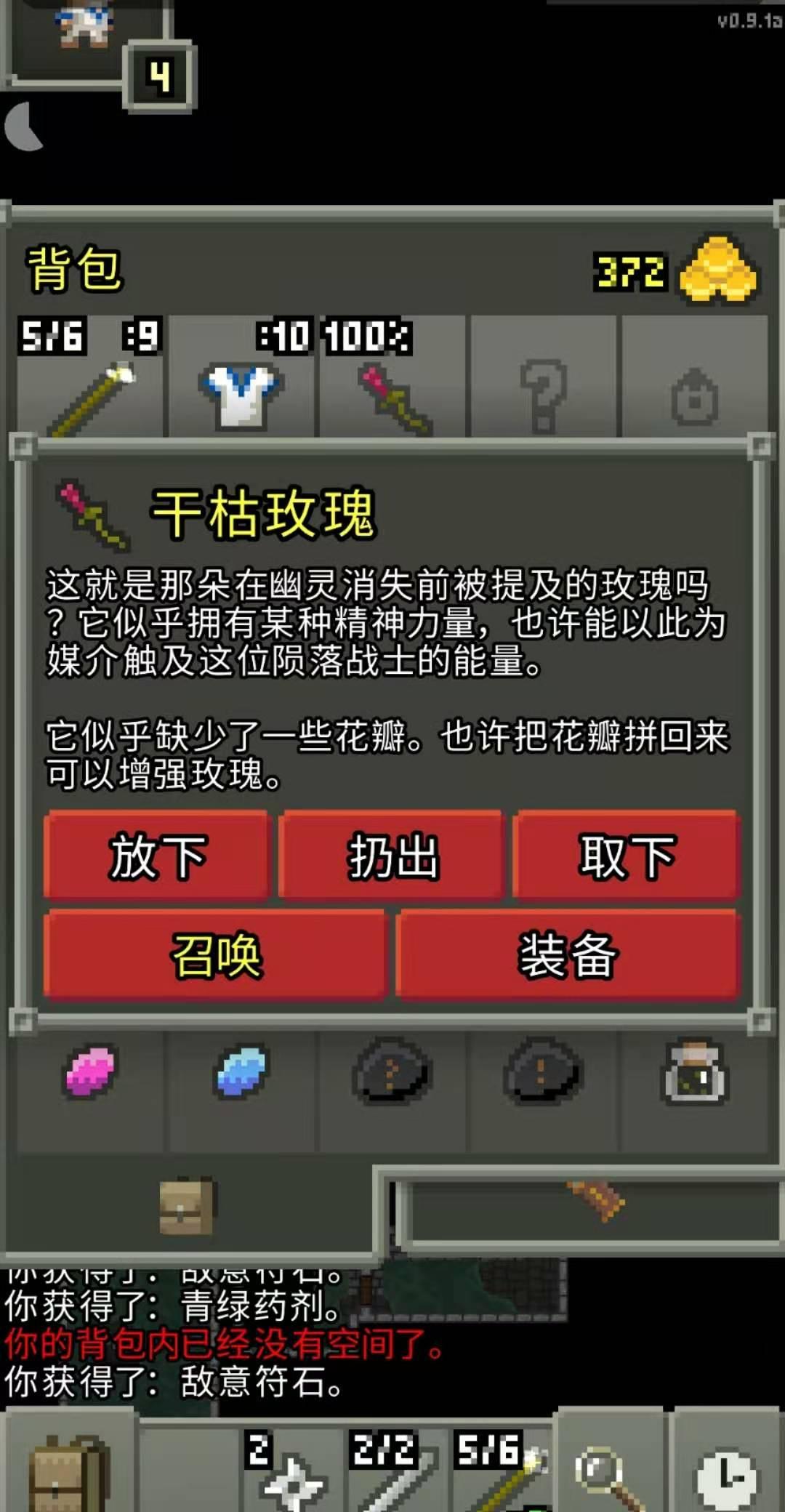Image resolution: width=785 pixels, height=1512 pixels.
Task: Select the wand in equipment slot
Action: (x=90, y=377)
